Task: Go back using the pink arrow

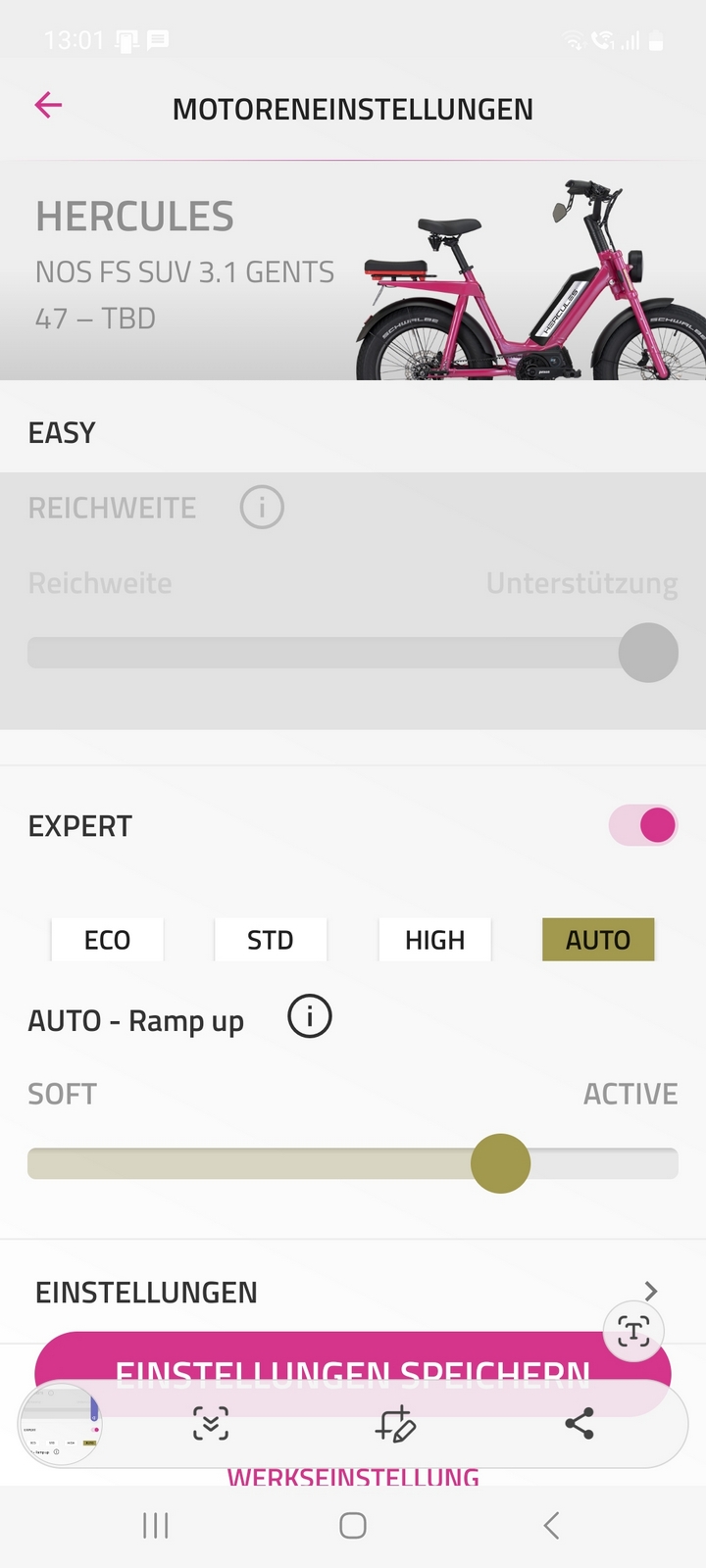Action: pyautogui.click(x=48, y=105)
